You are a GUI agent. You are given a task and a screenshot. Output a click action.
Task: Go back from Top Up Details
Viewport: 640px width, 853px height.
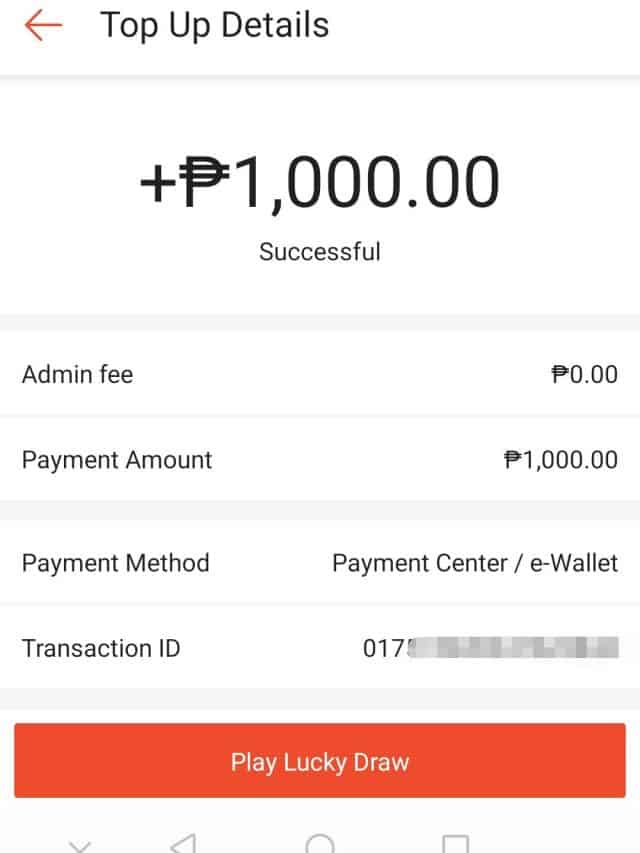43,26
